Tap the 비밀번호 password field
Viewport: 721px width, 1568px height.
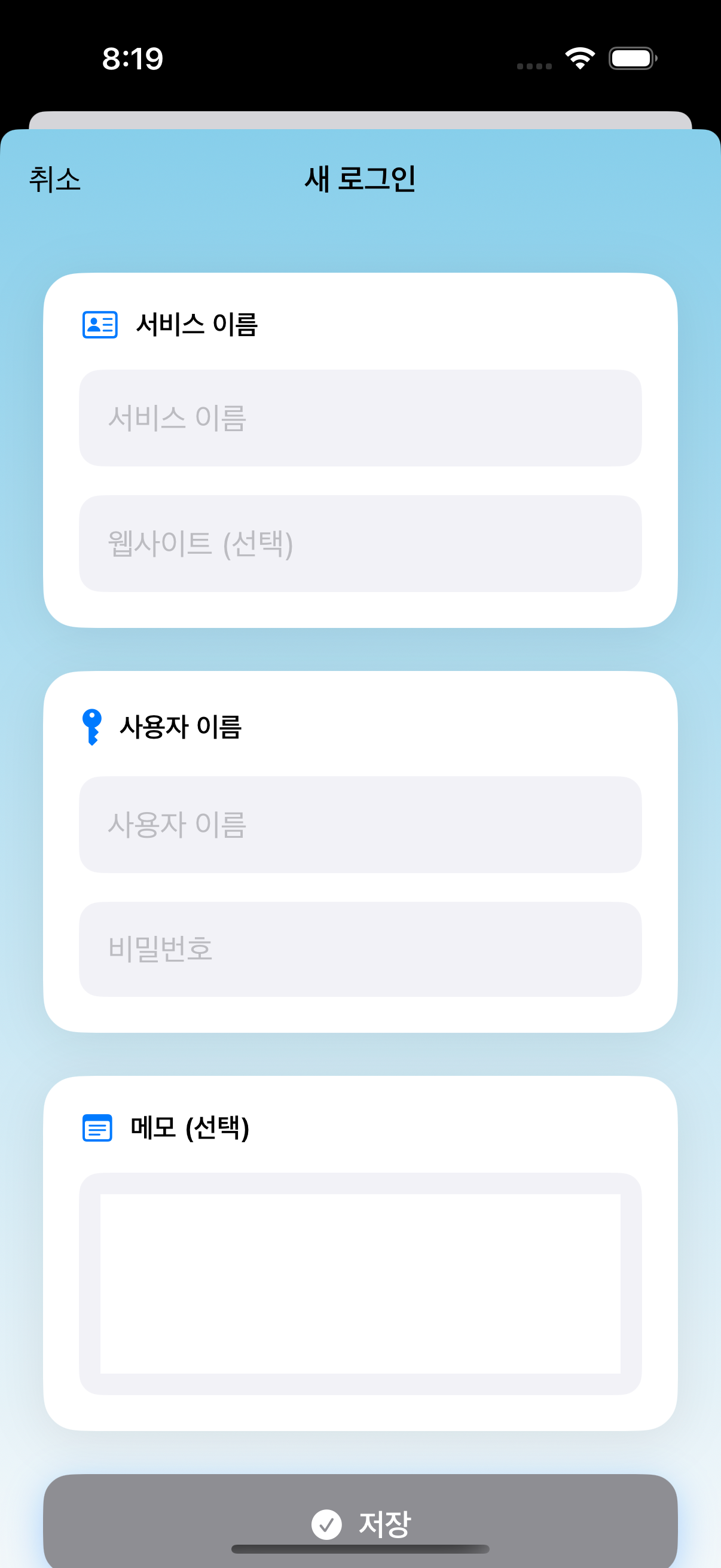(x=360, y=949)
